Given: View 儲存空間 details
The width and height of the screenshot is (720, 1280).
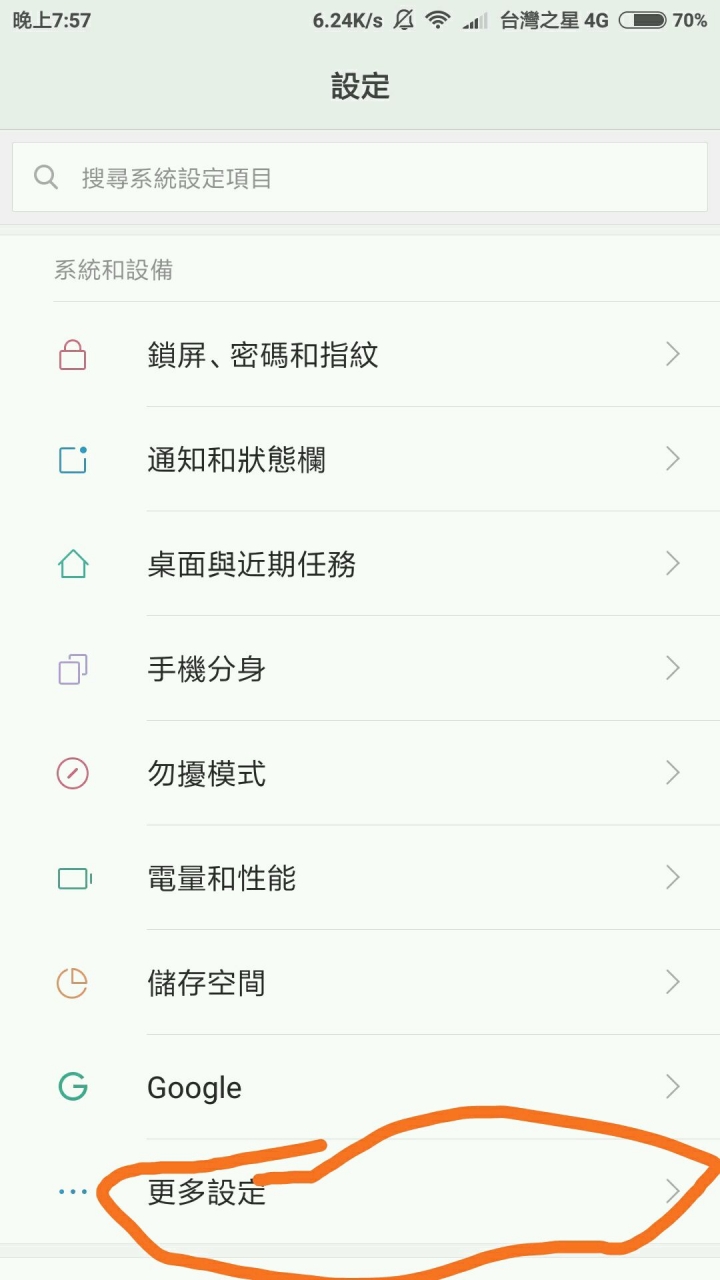Looking at the screenshot, I should pos(360,982).
